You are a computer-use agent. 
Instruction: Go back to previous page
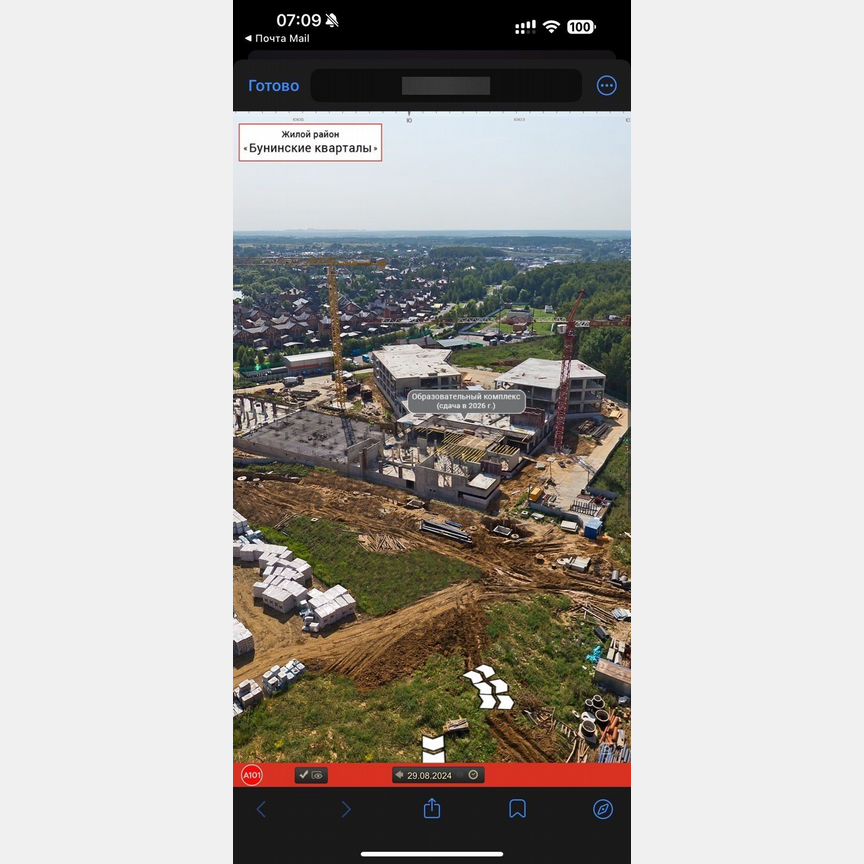pyautogui.click(x=262, y=809)
